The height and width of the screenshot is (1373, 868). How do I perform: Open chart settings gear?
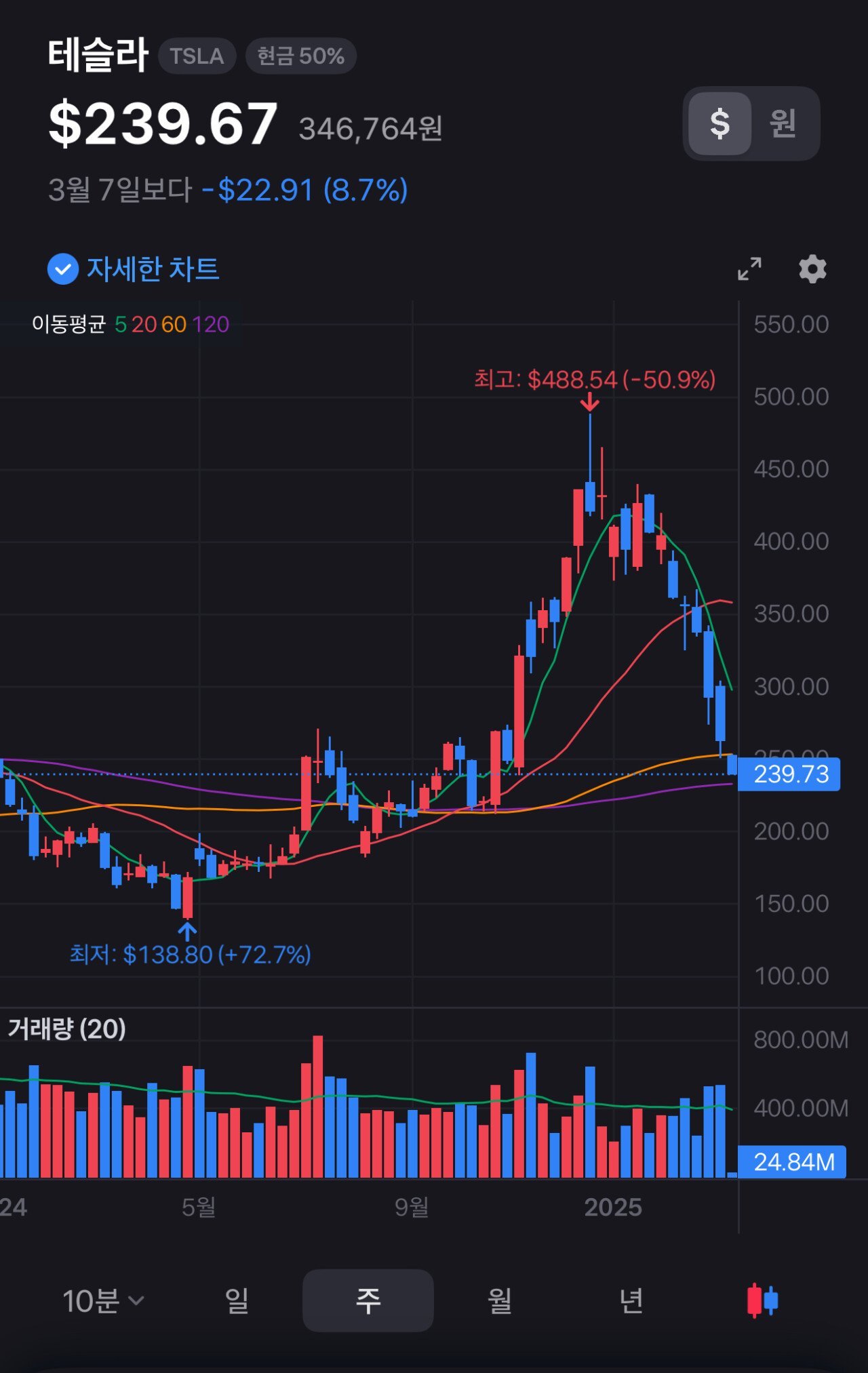click(812, 269)
